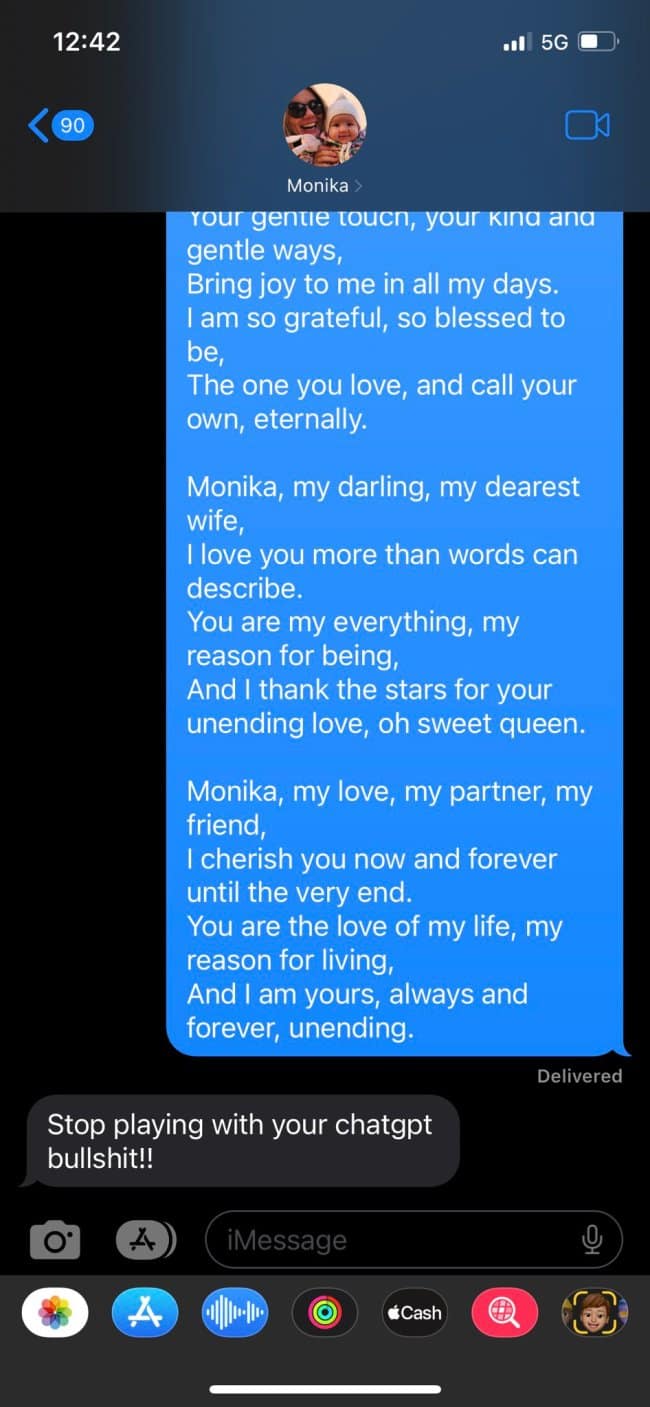Open the Fitness activity rings app
The image size is (650, 1407).
pos(324,1312)
